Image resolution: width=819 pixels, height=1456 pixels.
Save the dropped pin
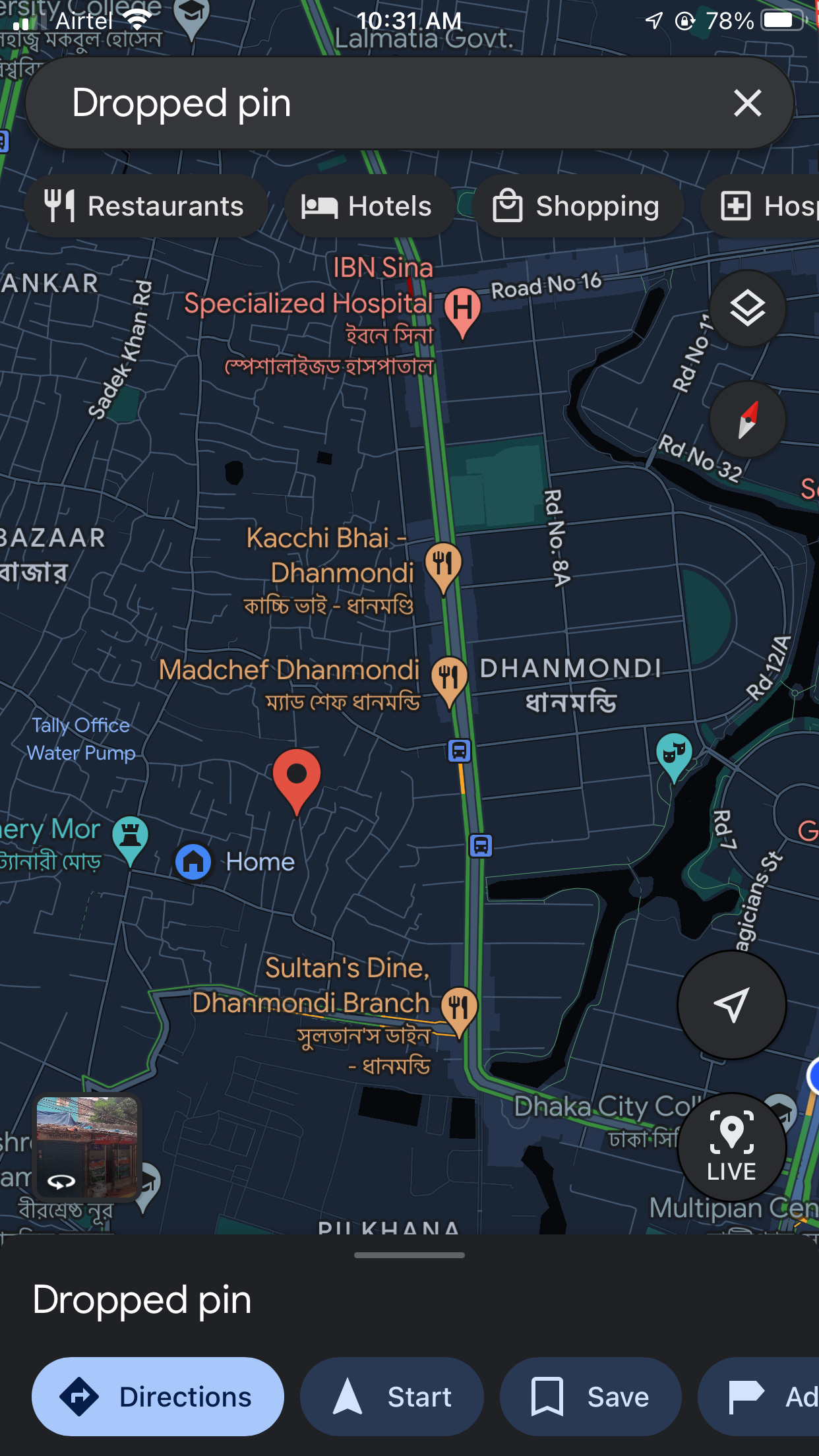point(590,1397)
